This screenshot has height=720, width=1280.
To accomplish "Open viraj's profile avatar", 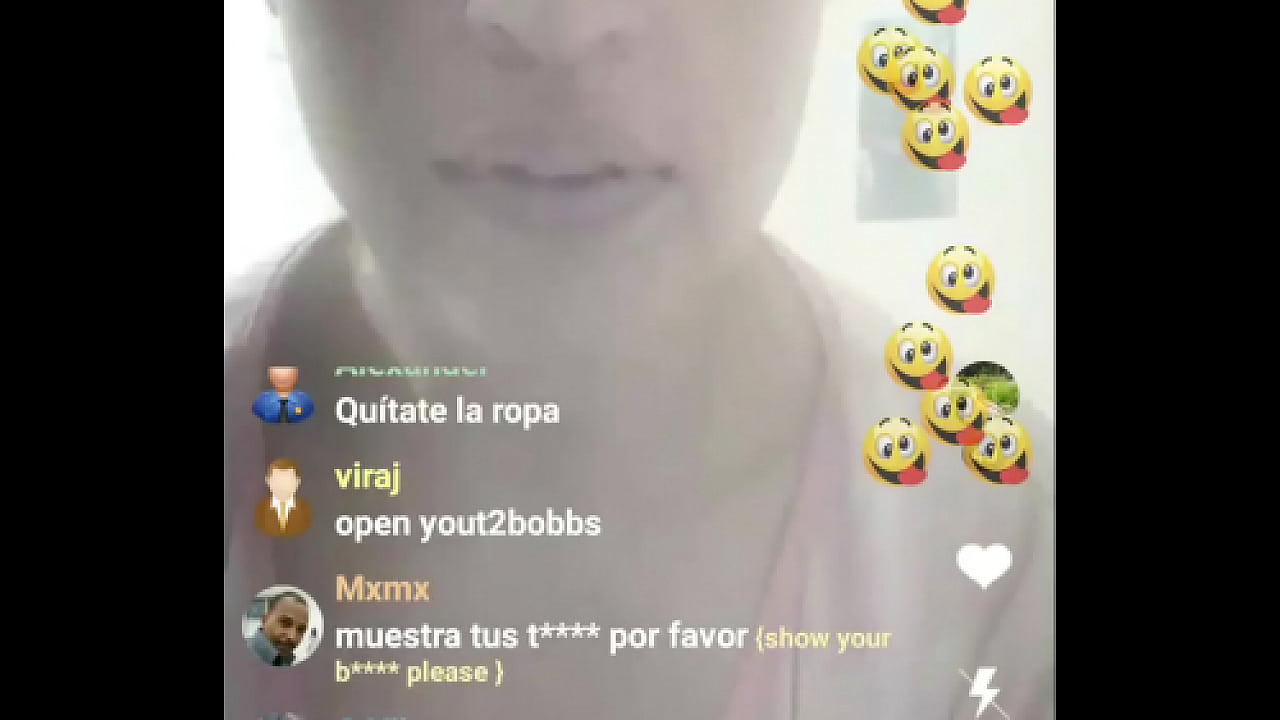I will 283,497.
